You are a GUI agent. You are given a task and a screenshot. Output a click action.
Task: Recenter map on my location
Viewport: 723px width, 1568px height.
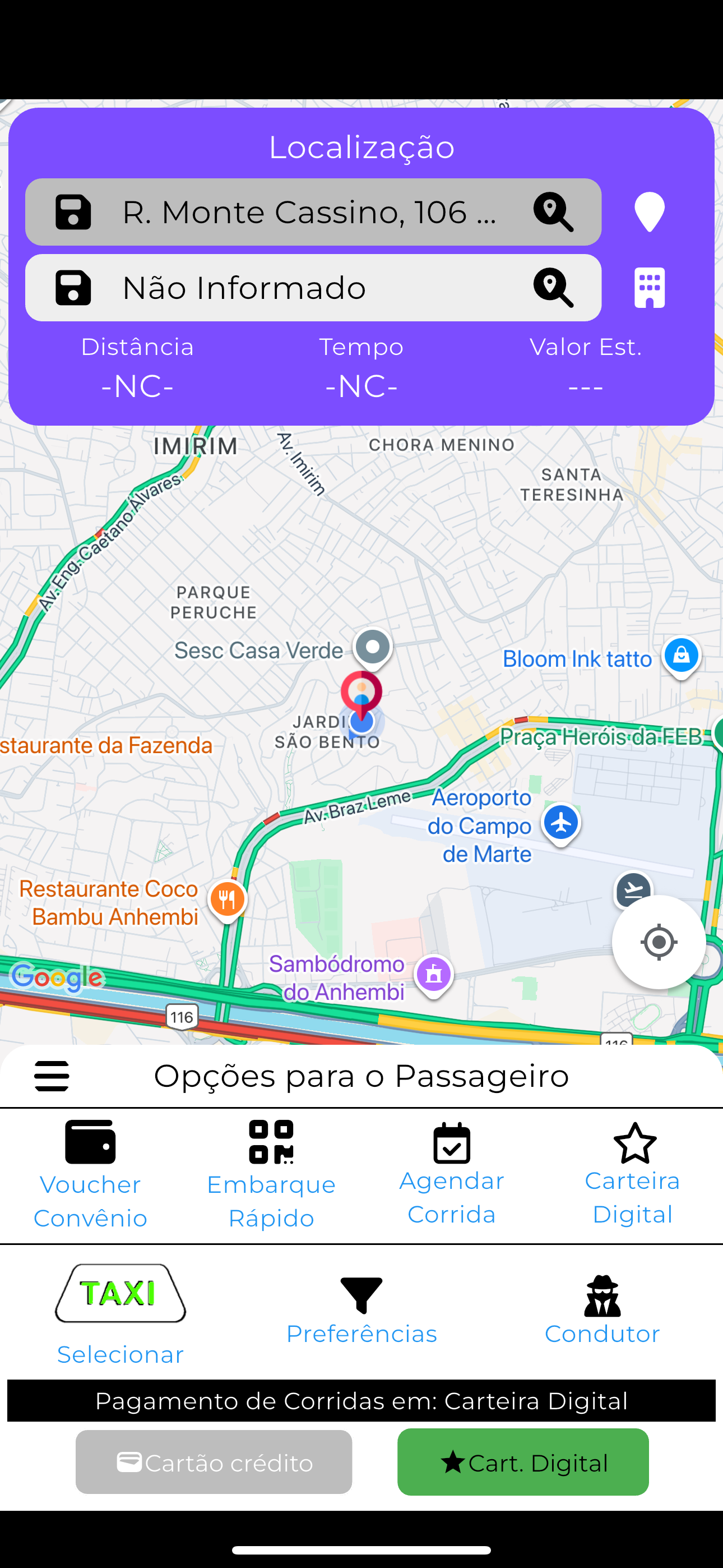point(659,942)
